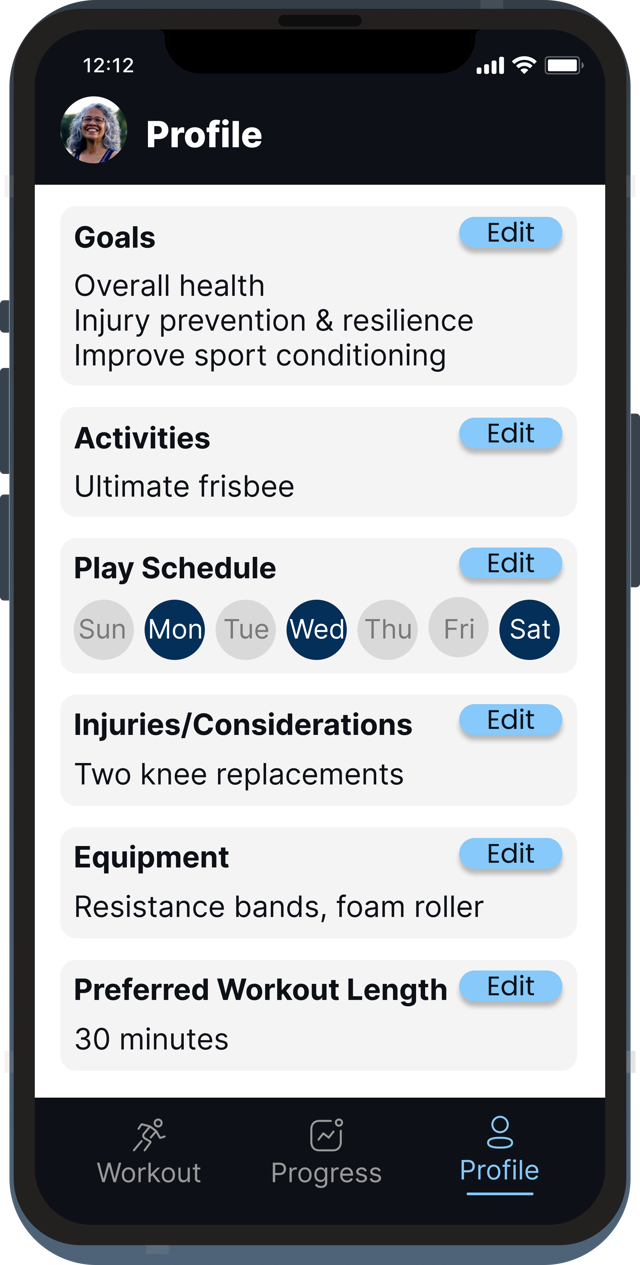Deselect Sat in play schedule
This screenshot has height=1265, width=640.
[x=530, y=629]
